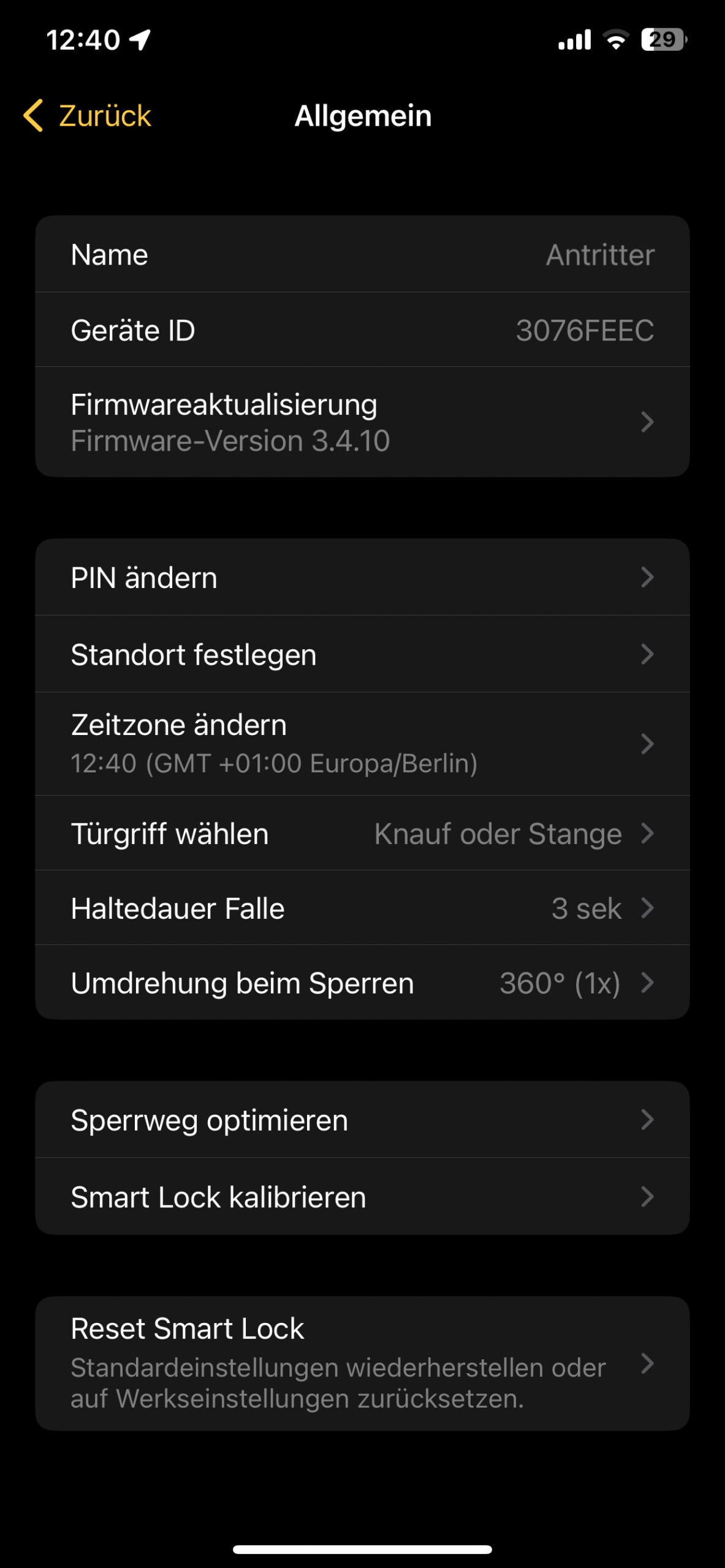Open Sperrweg optimieren

coord(362,1120)
